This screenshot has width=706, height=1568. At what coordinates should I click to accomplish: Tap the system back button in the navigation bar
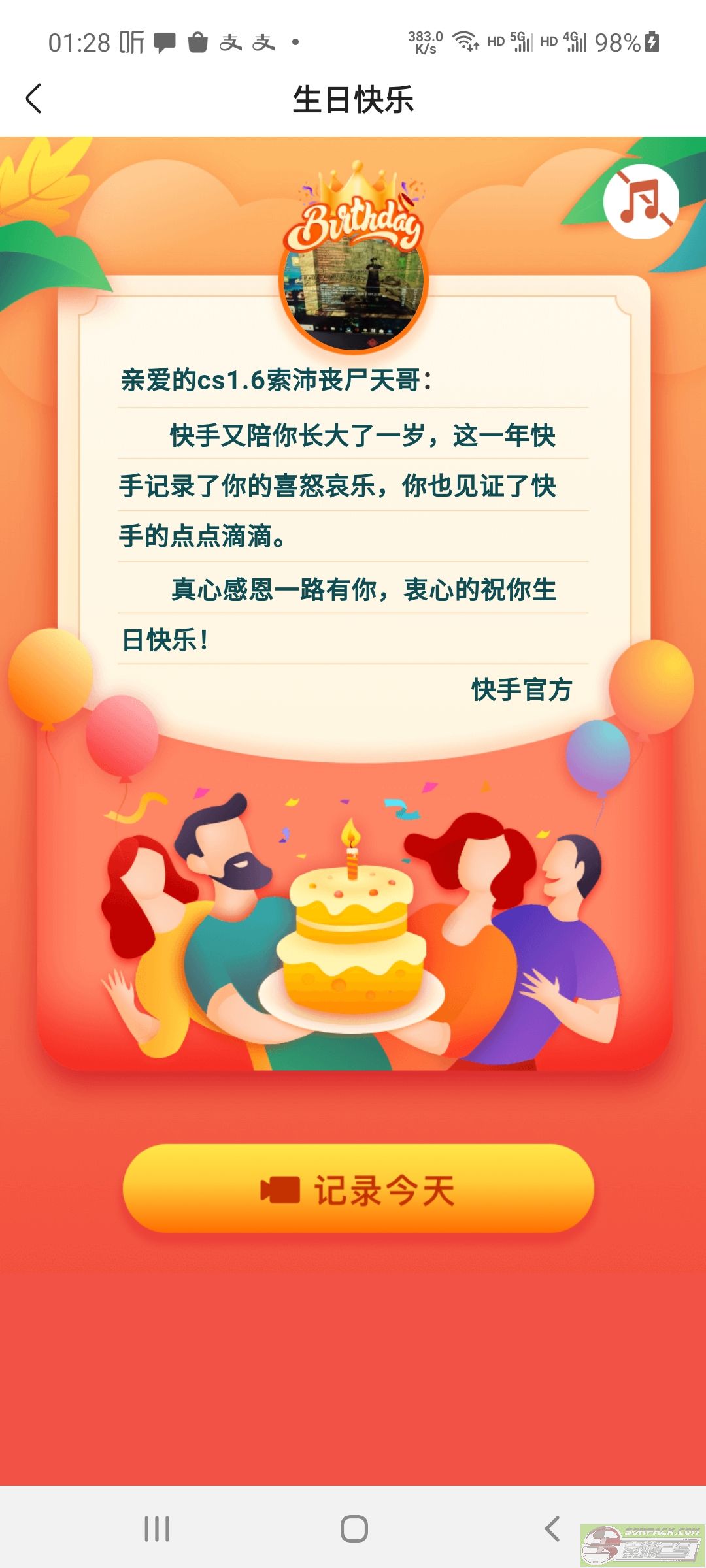click(552, 1529)
